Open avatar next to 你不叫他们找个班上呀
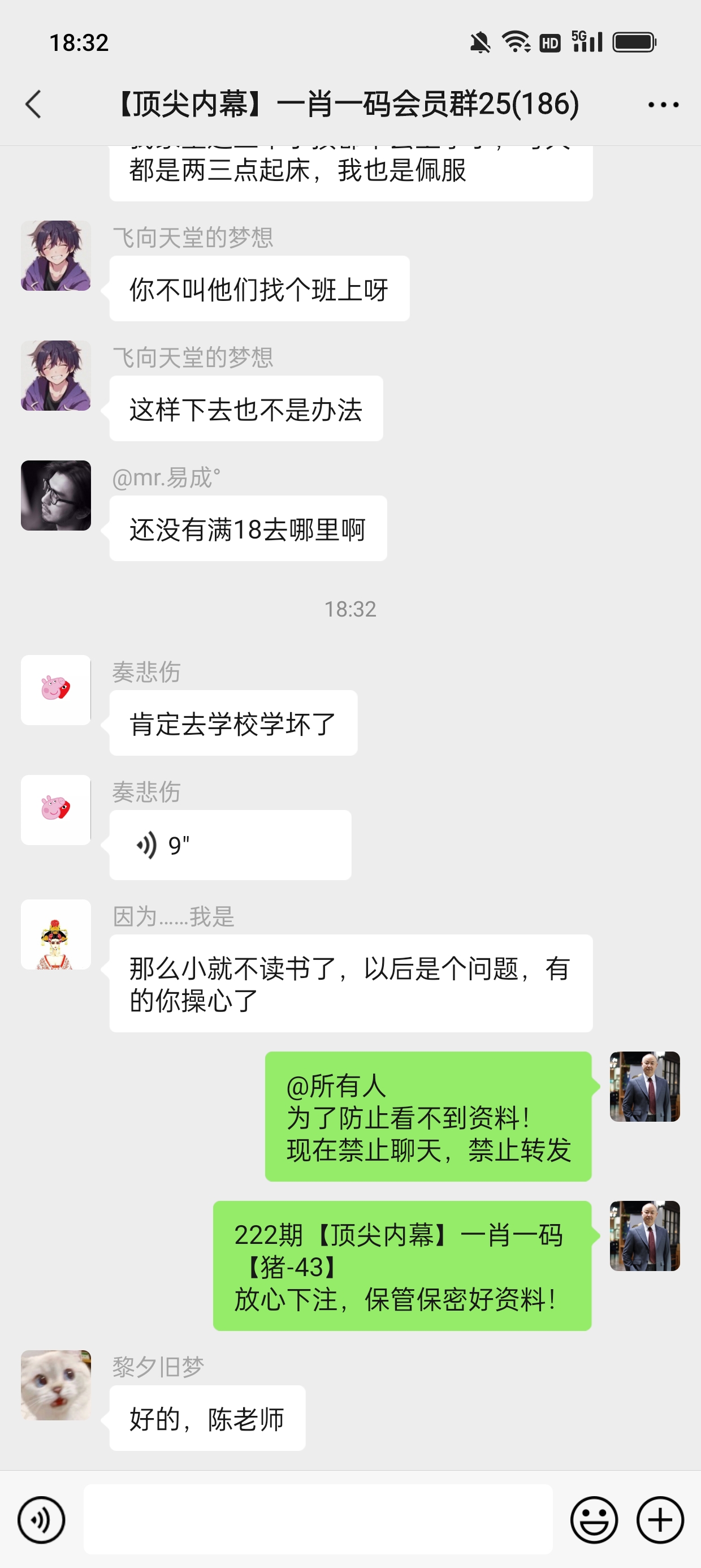Viewport: 701px width, 1568px height. [x=56, y=256]
